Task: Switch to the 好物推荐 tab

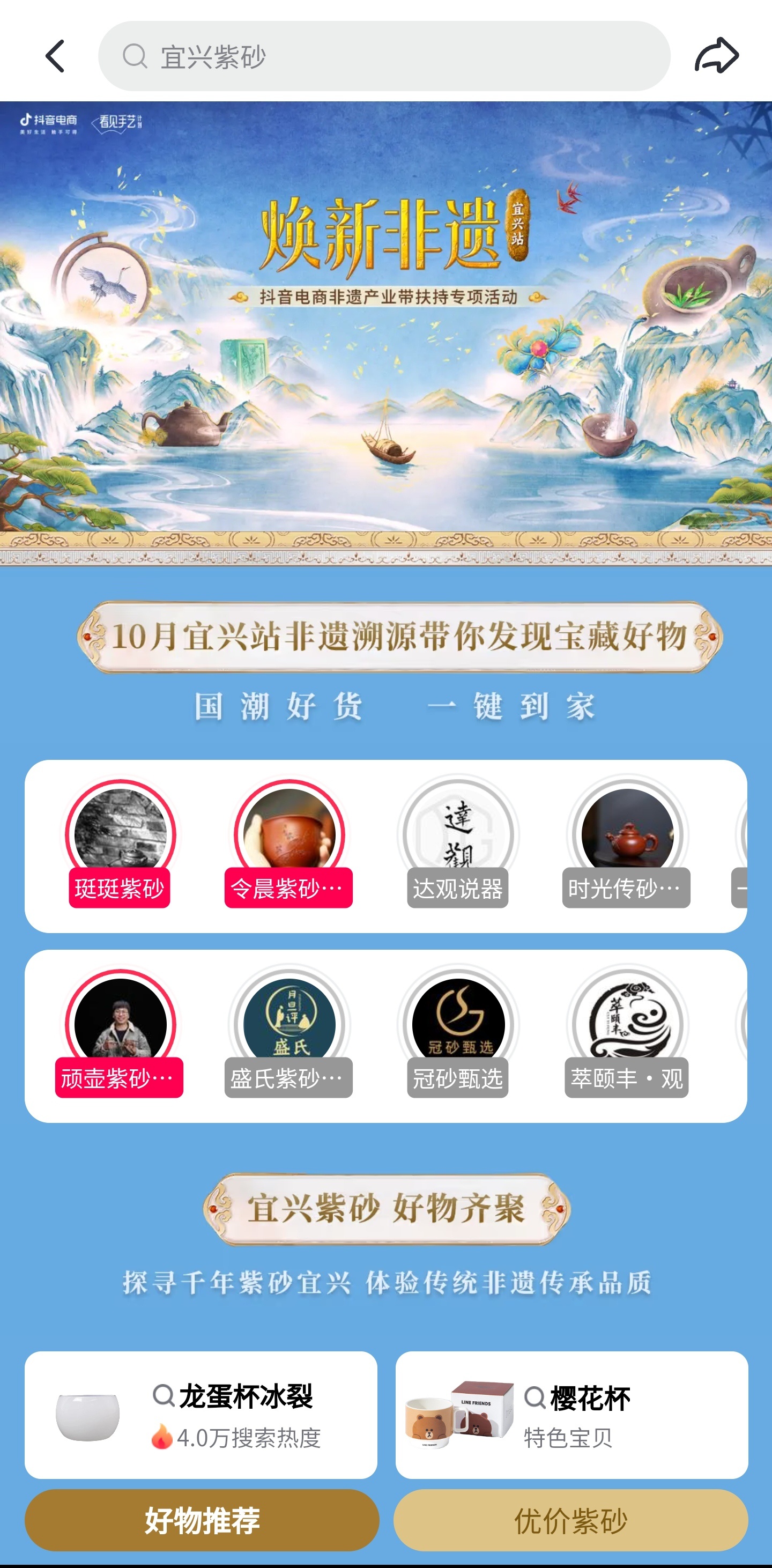Action: [x=202, y=1520]
